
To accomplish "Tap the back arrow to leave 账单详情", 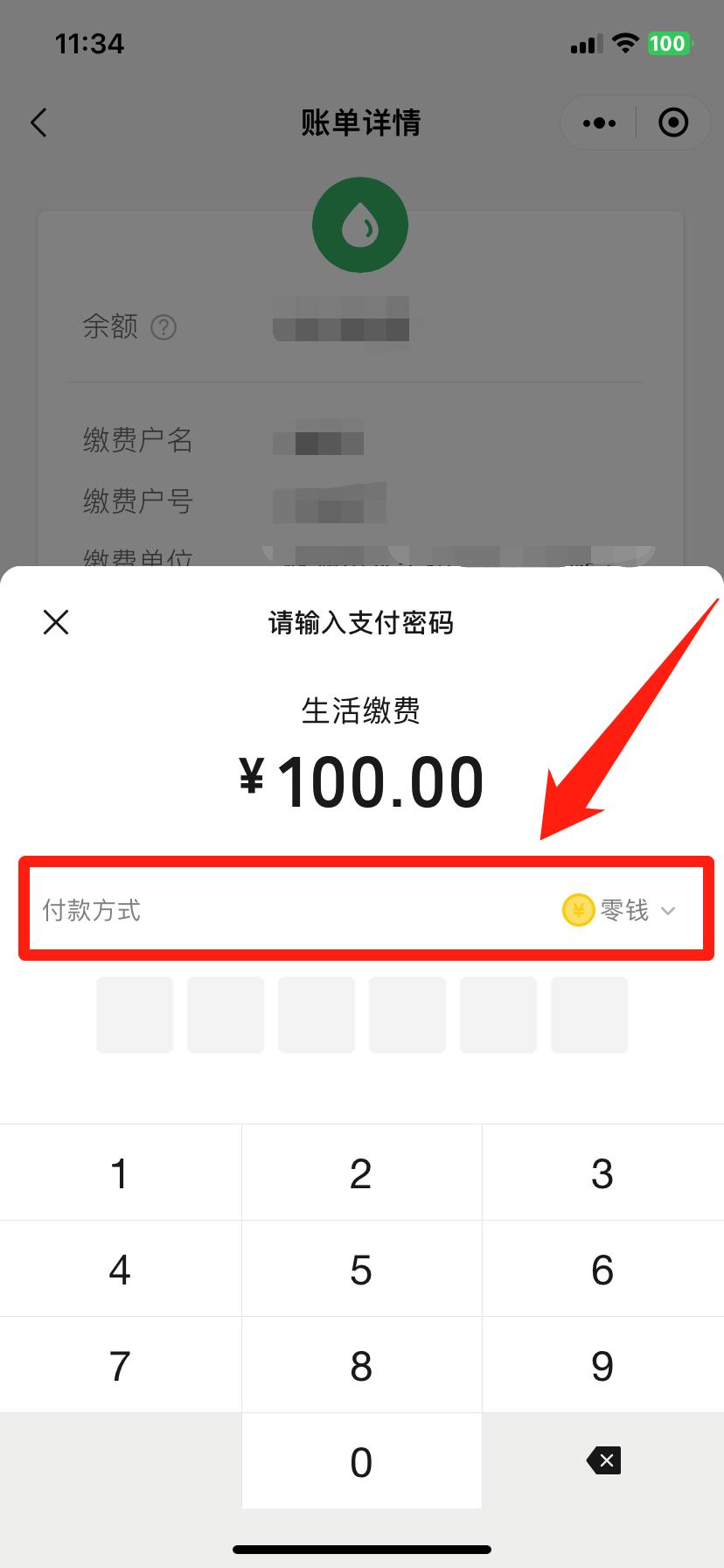I will pos(38,122).
